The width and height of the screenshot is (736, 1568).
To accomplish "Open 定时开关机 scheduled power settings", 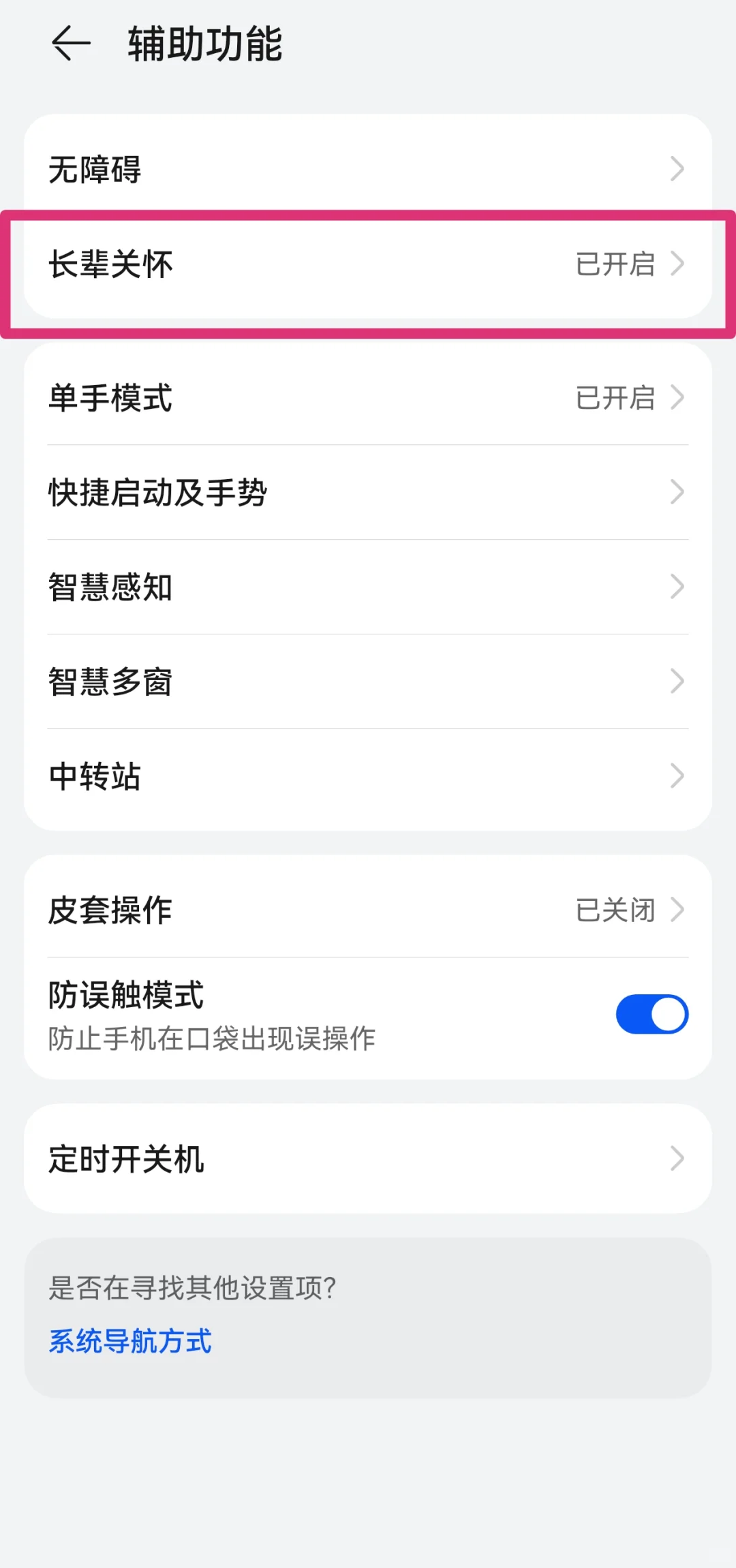I will pos(368,1158).
